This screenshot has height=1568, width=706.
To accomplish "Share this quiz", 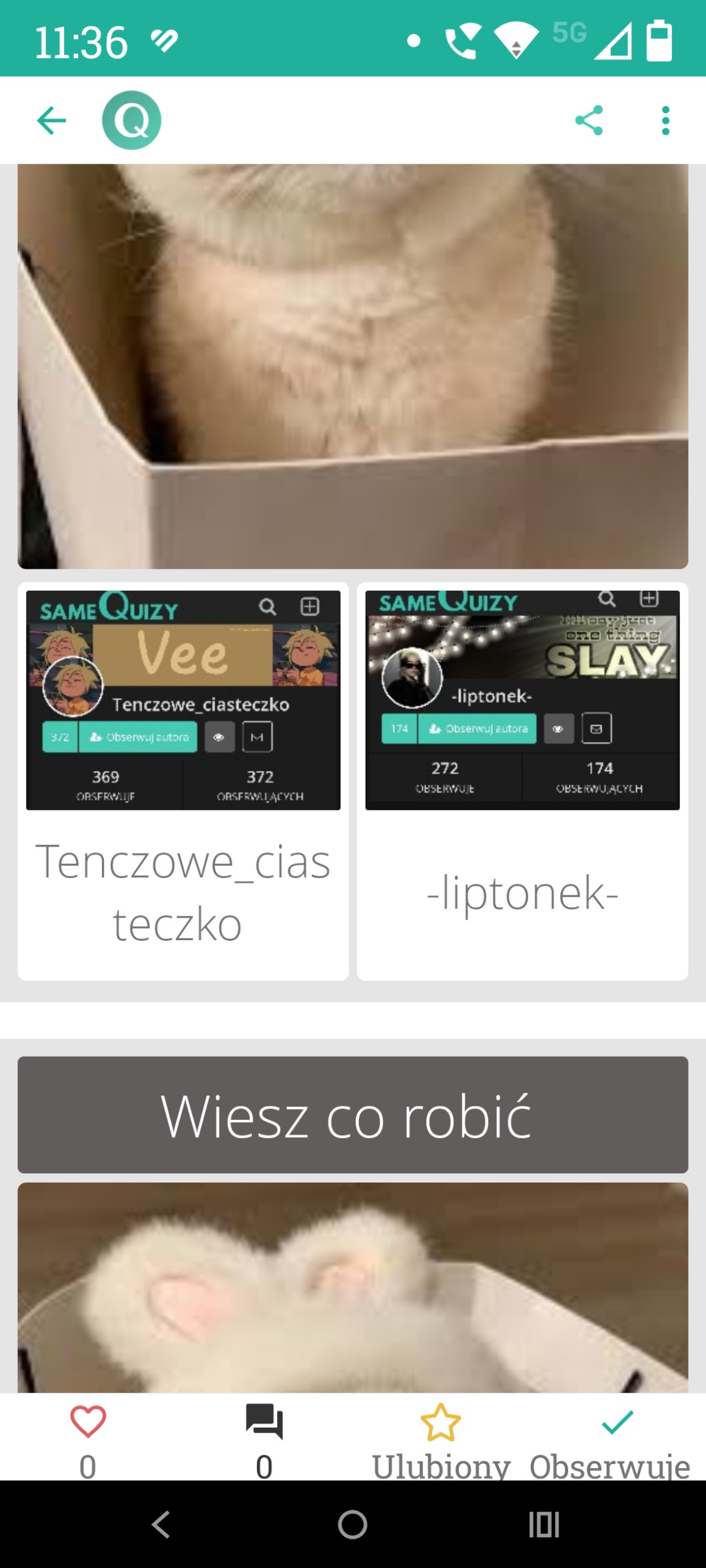I will coord(589,121).
